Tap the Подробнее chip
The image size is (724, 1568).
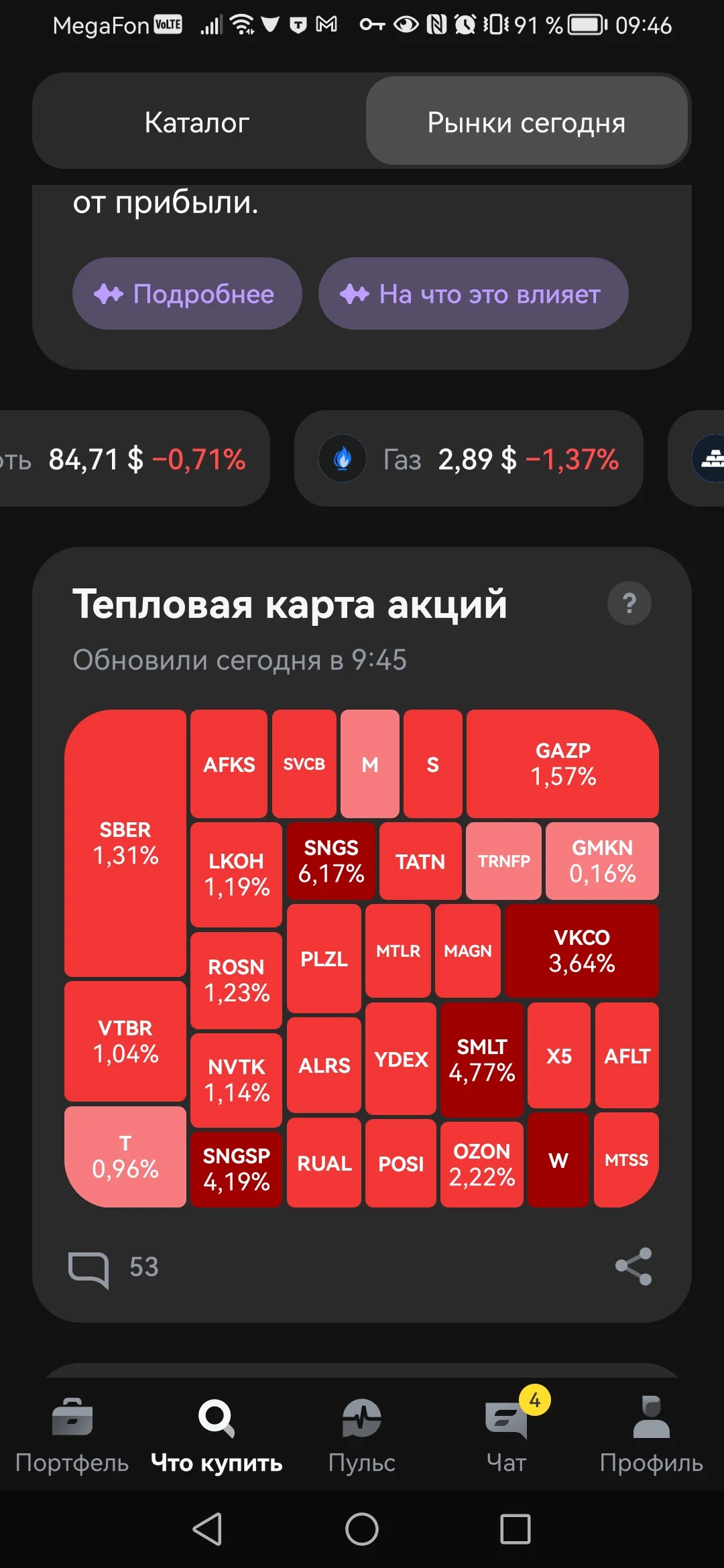187,293
